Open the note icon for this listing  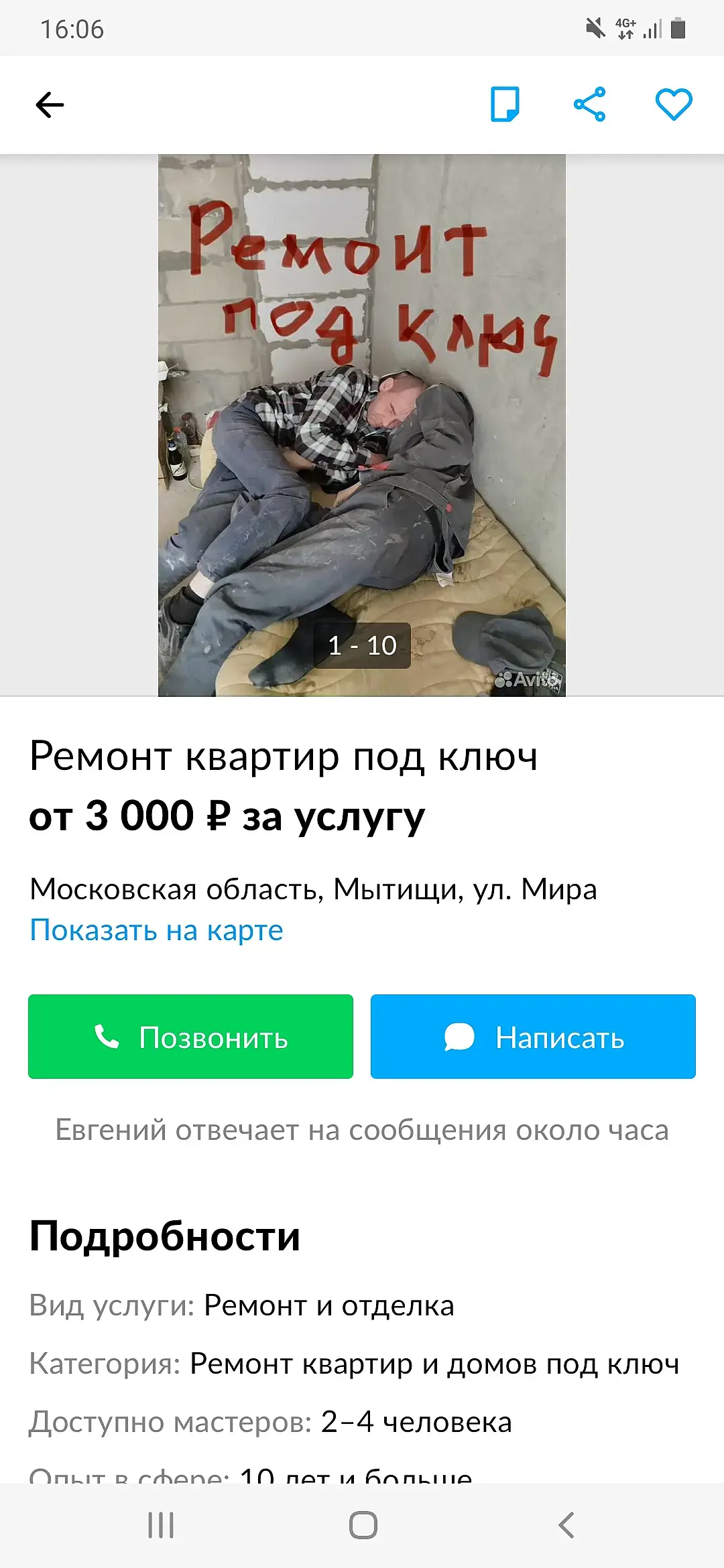click(505, 104)
